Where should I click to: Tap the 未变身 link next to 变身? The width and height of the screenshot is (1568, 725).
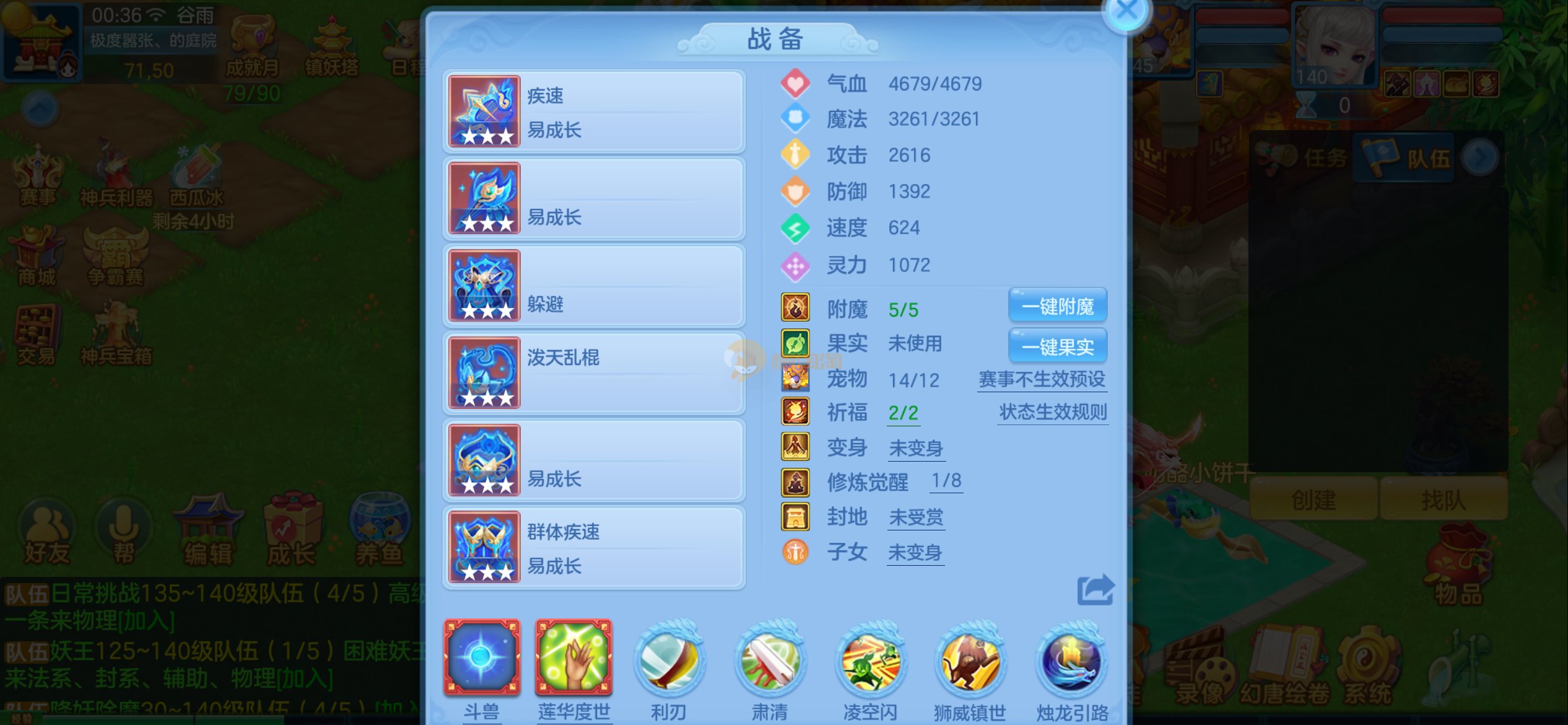[x=916, y=448]
